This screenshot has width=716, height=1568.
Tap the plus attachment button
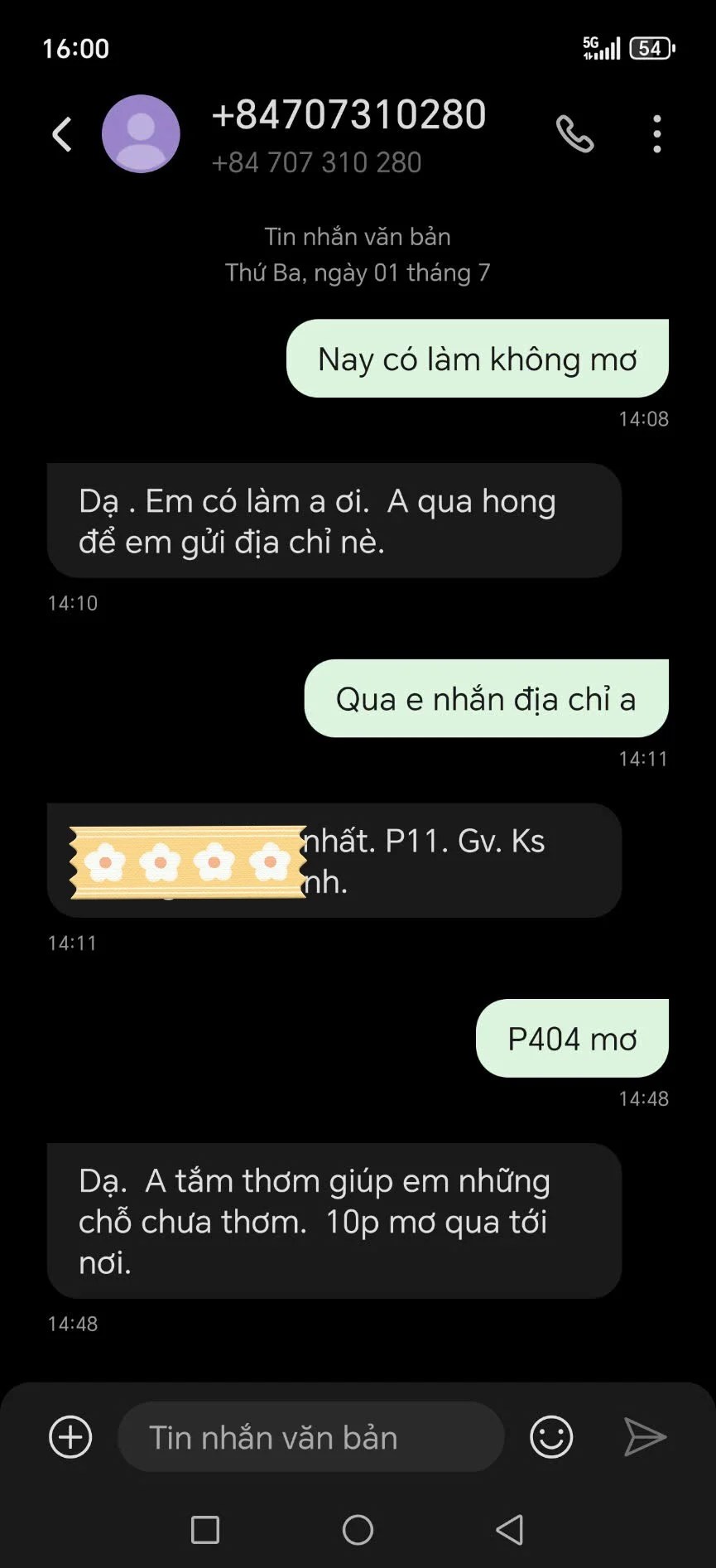tap(70, 1437)
